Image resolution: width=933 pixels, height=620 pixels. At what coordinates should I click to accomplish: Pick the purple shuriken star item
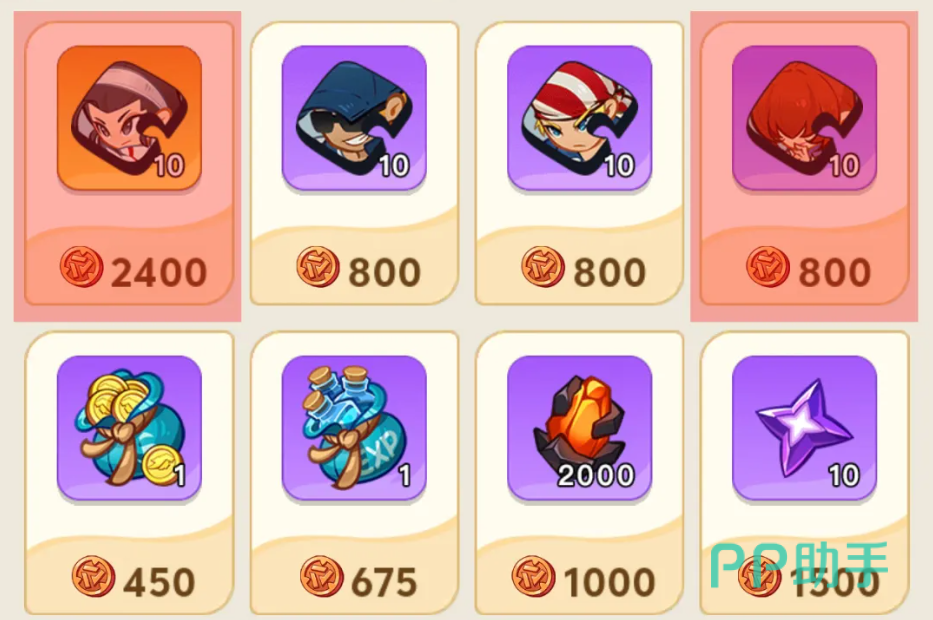click(804, 470)
